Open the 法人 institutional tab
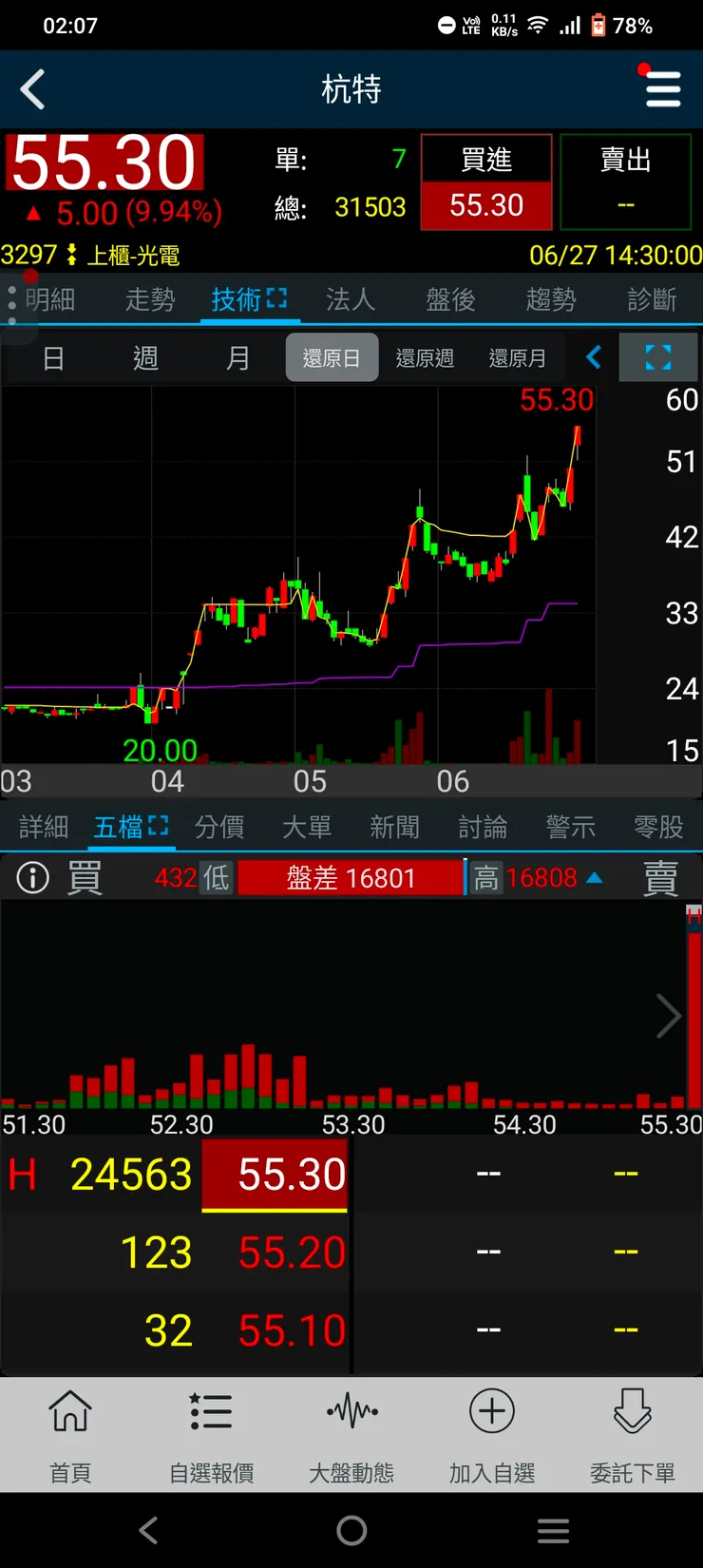This screenshot has height=1568, width=703. [x=351, y=300]
